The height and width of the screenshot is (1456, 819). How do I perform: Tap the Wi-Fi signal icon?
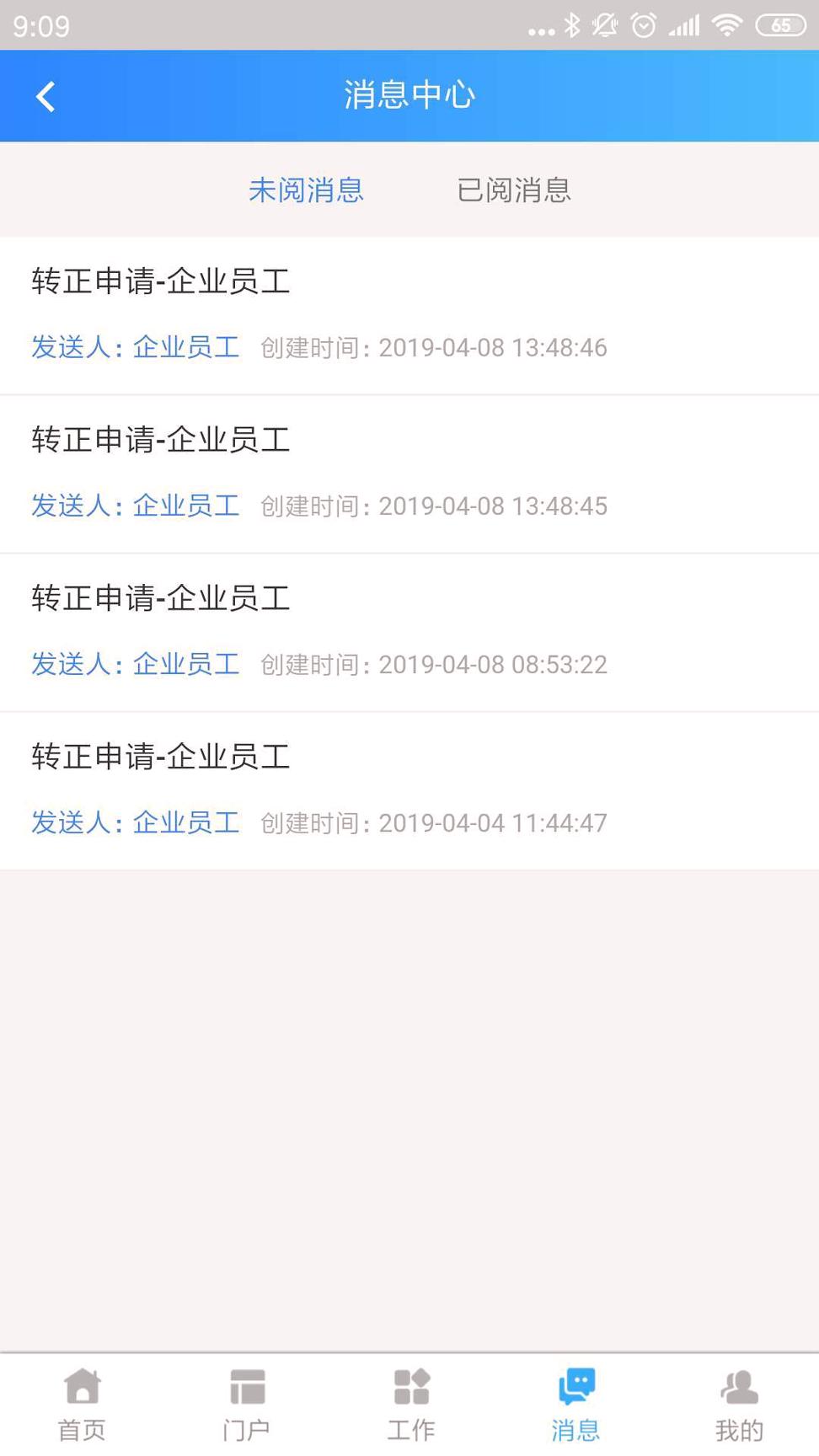click(x=728, y=25)
